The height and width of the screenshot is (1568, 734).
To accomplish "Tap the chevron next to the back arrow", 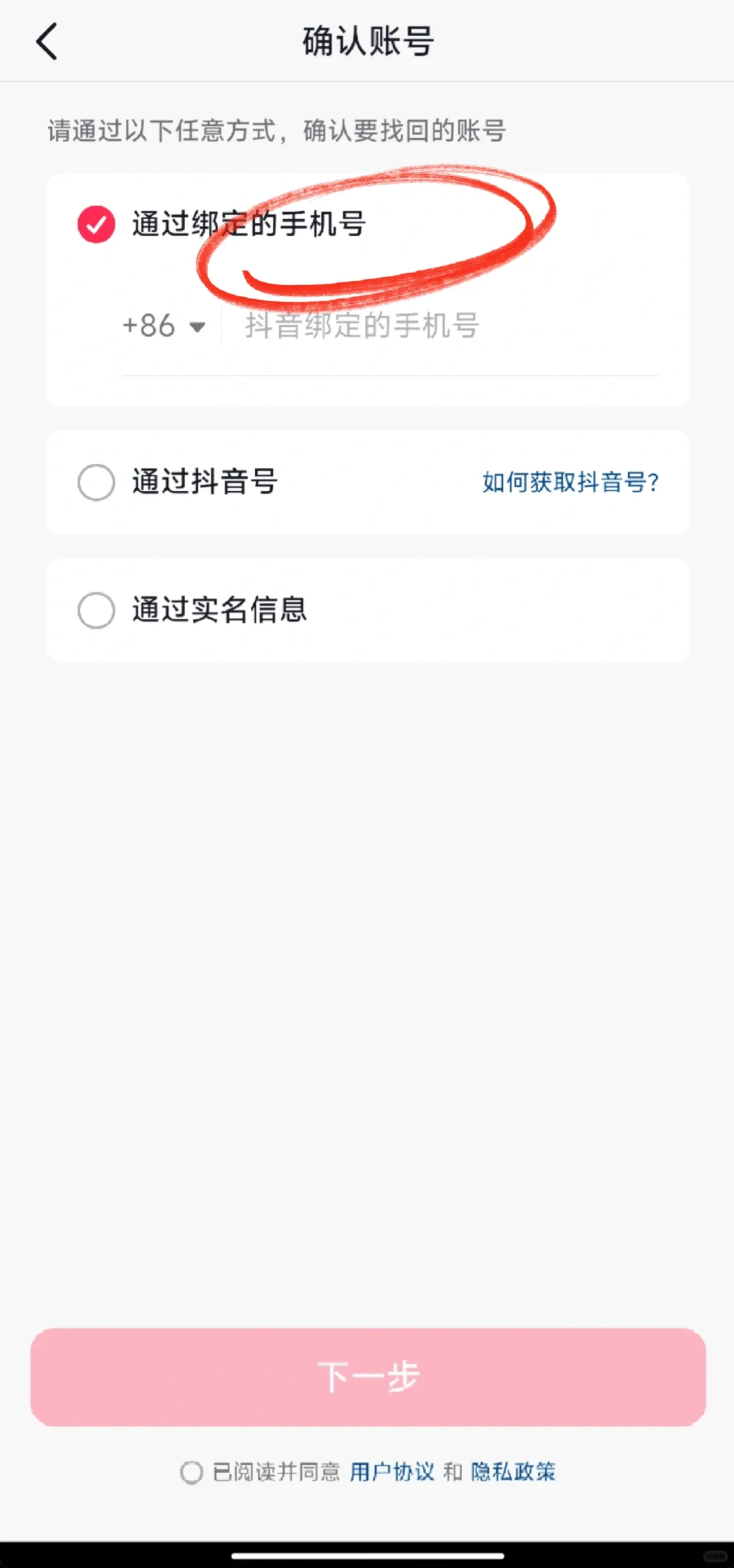I will click(x=46, y=41).
